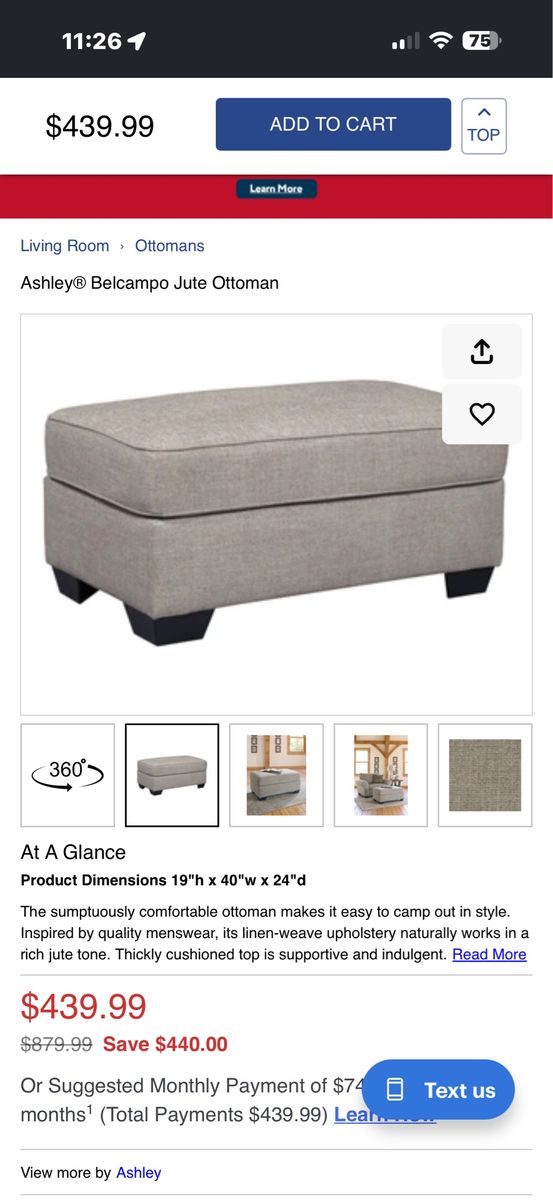Tap Learn More in the red banner
The width and height of the screenshot is (553, 1200).
click(276, 188)
